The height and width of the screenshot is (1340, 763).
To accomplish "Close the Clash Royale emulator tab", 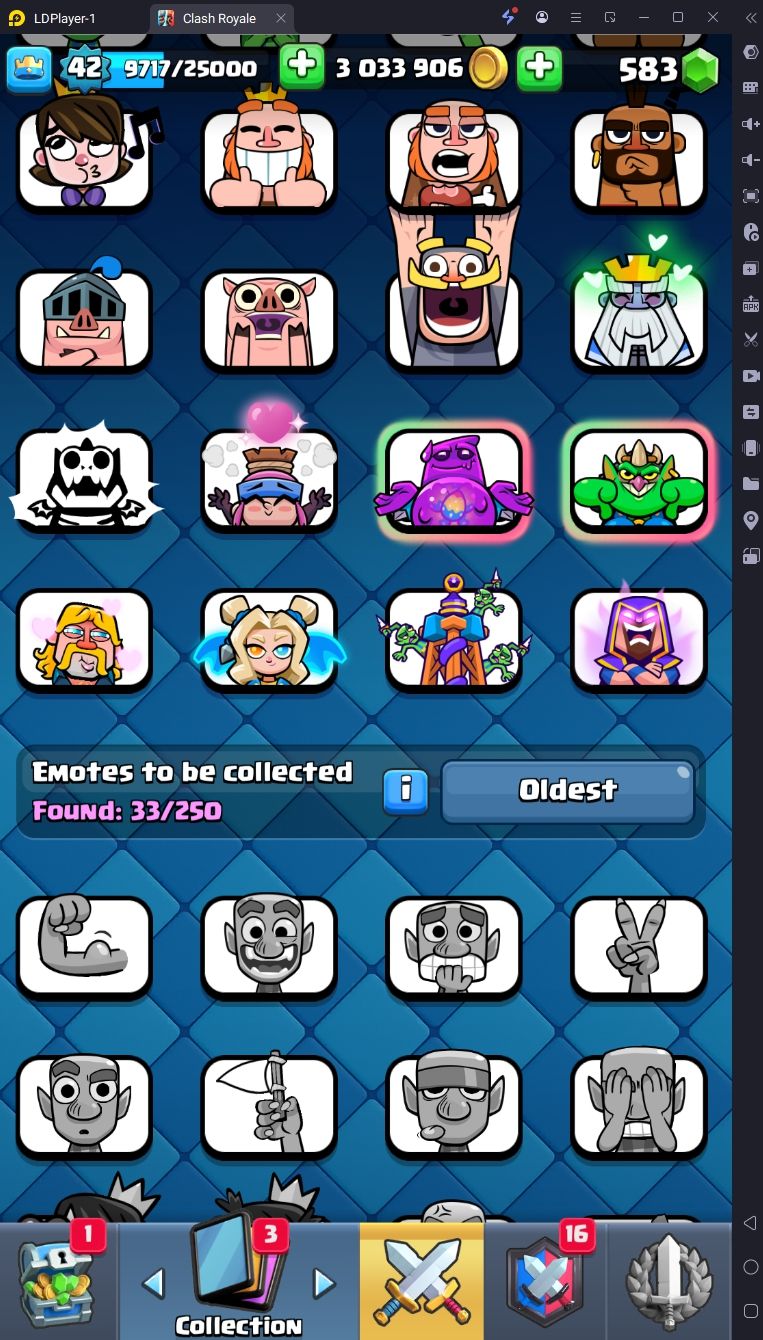I will 281,18.
